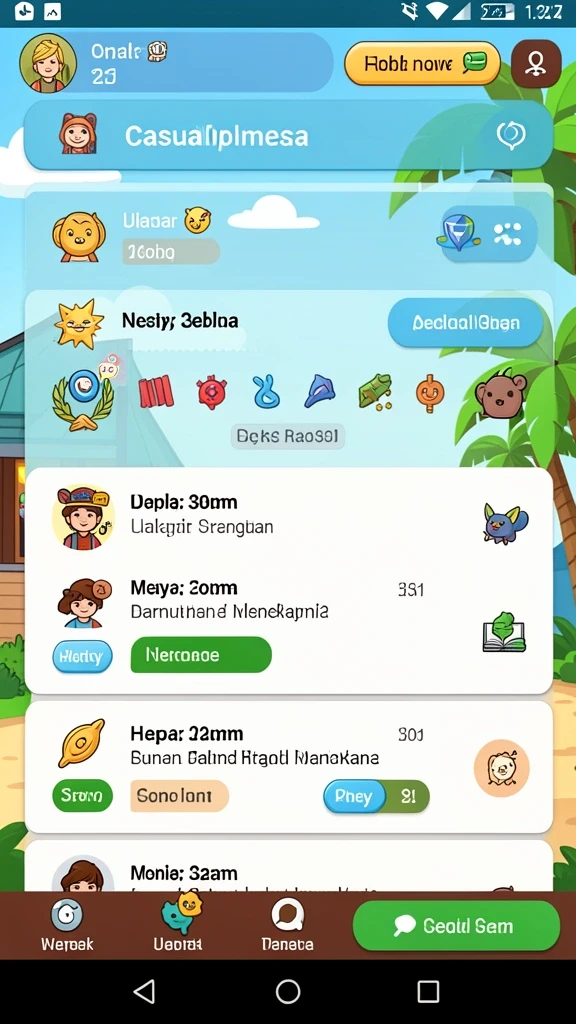
Task: Open the Depla: 30mm row
Action: pos(289,514)
